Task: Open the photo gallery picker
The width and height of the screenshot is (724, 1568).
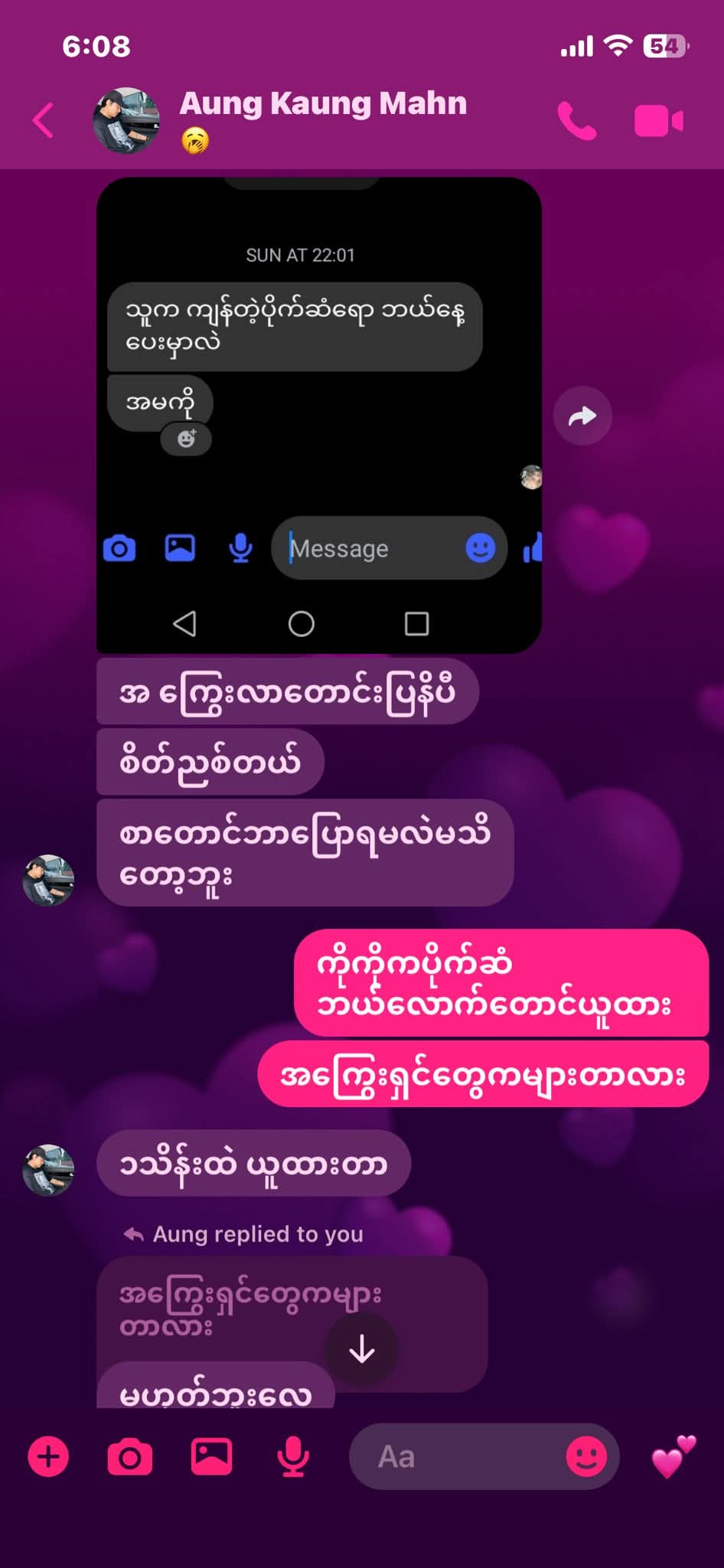Action: point(211,1456)
